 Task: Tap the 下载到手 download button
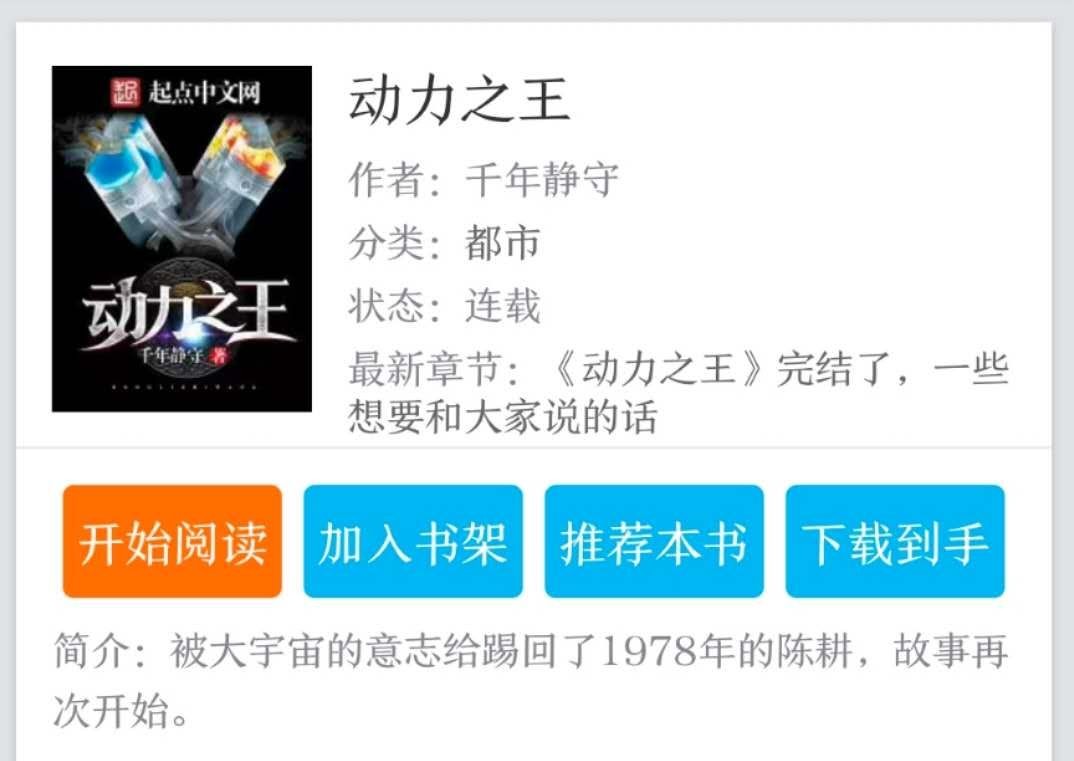point(895,542)
